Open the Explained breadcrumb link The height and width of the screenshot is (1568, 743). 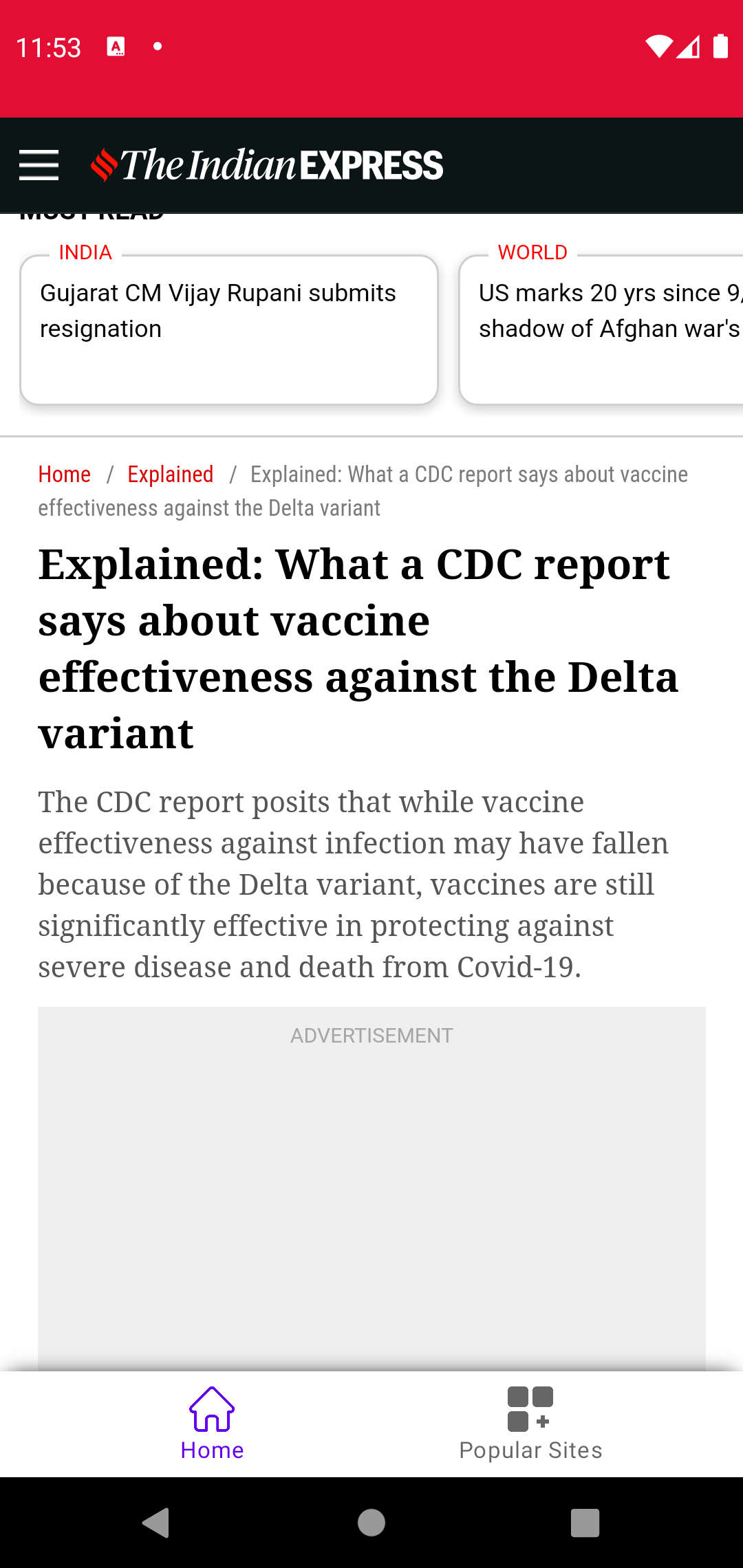point(170,475)
